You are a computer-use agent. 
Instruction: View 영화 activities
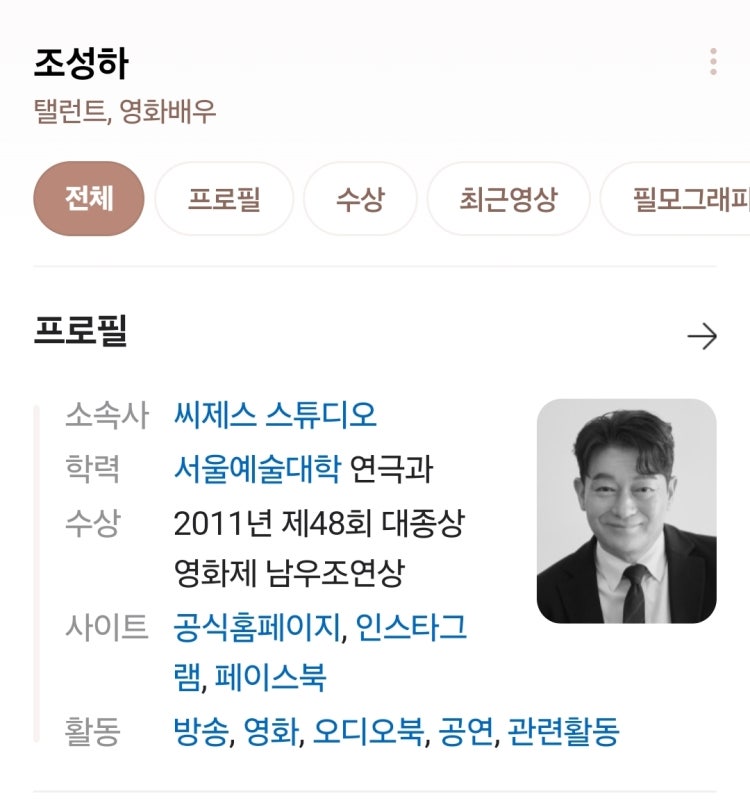click(x=271, y=733)
